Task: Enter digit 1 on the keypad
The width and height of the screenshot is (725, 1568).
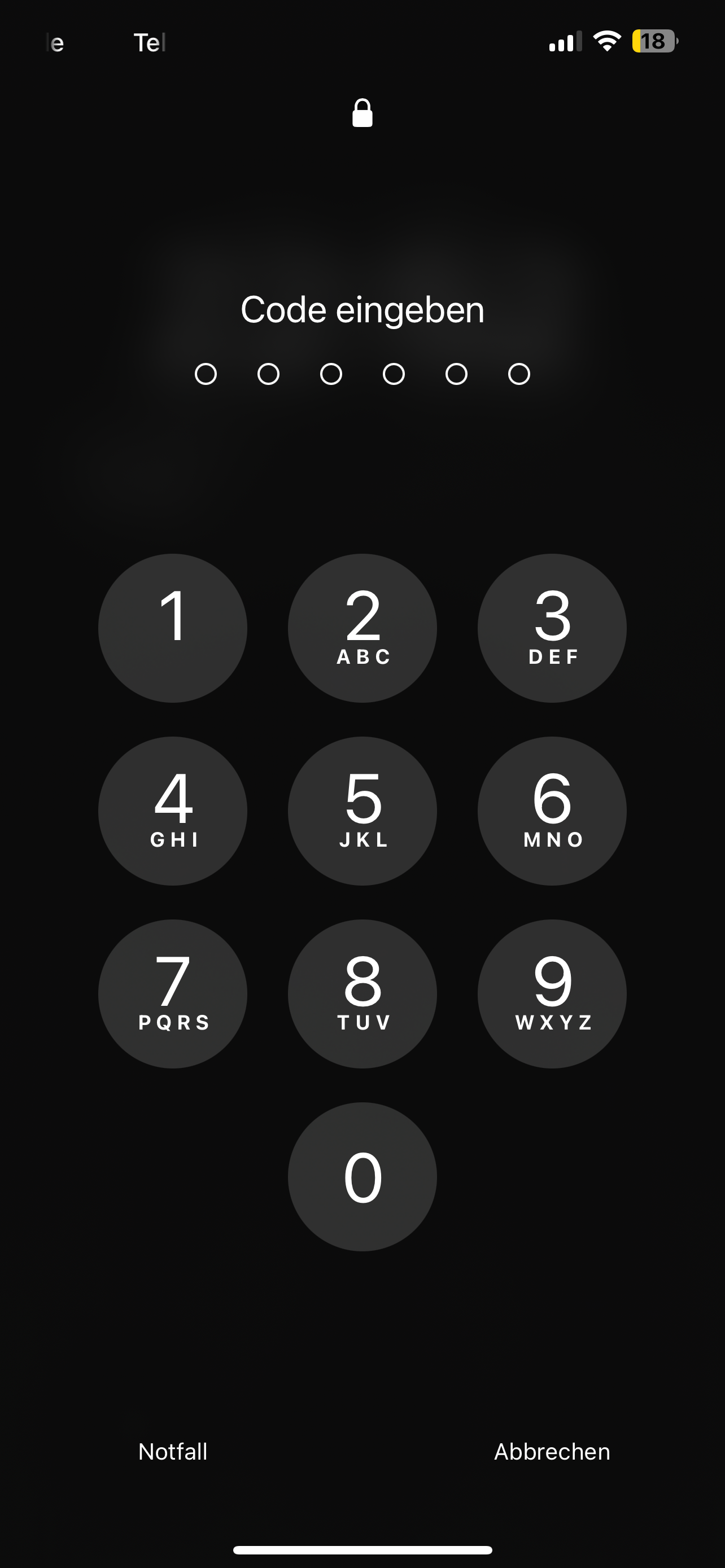Action: pos(172,628)
